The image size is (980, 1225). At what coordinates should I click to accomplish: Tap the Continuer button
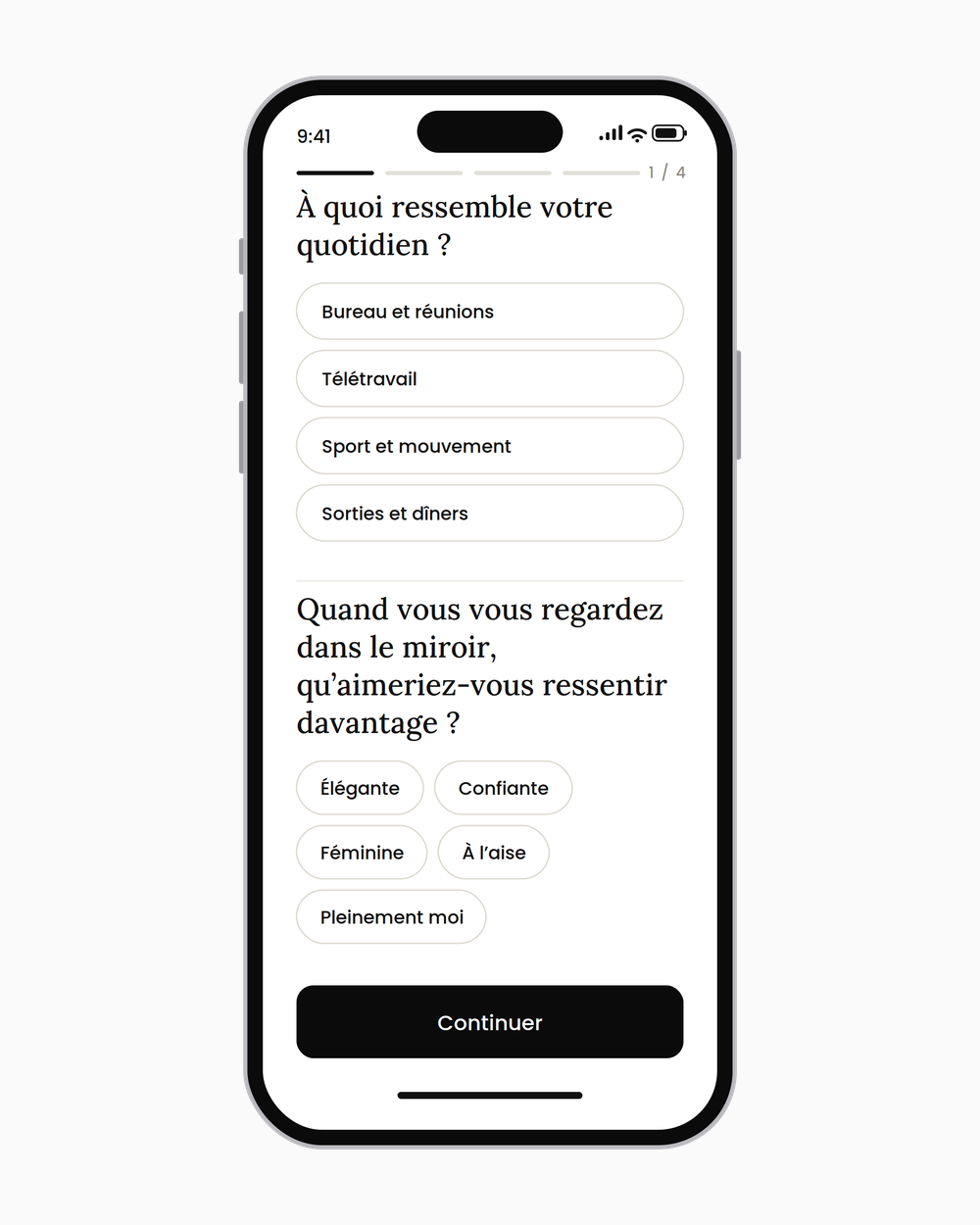click(x=490, y=1022)
